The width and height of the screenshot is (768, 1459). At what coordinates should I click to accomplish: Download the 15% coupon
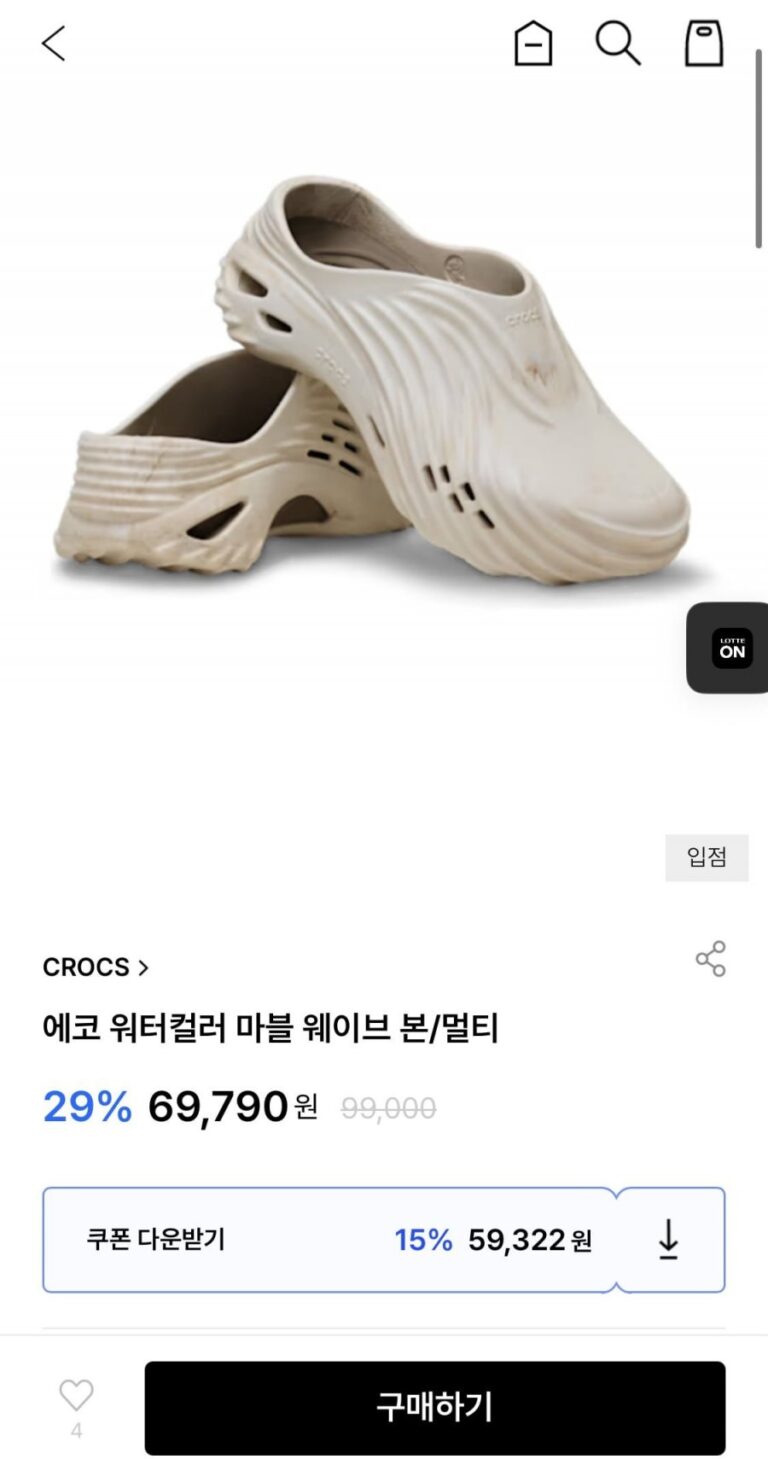tap(668, 1240)
